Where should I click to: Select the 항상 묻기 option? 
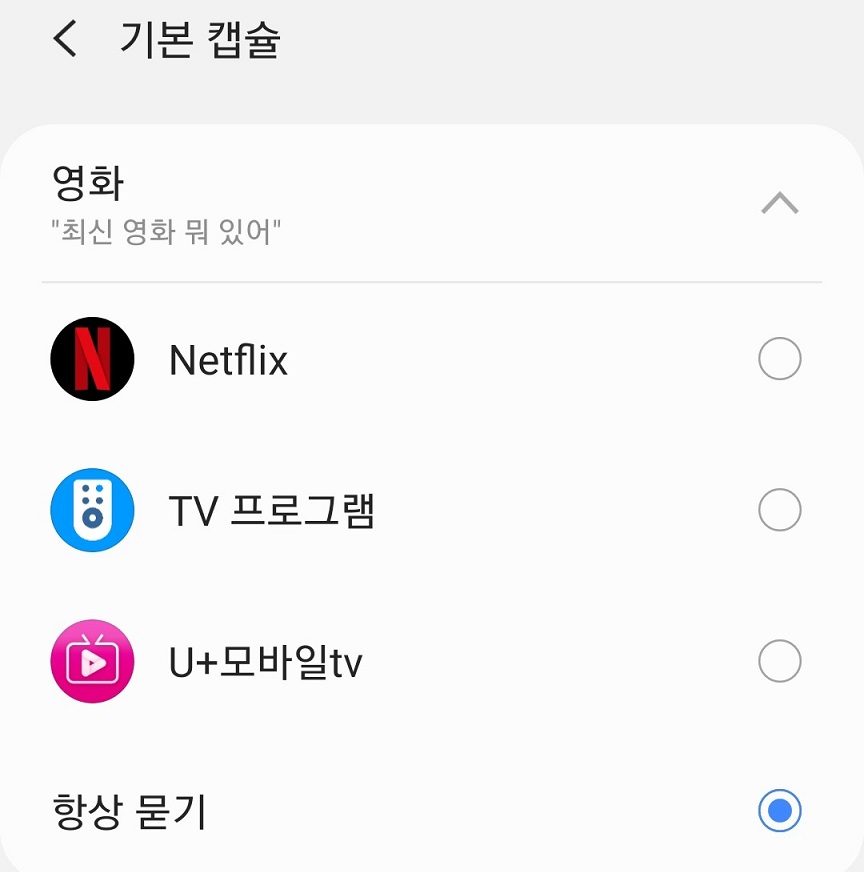tap(779, 810)
